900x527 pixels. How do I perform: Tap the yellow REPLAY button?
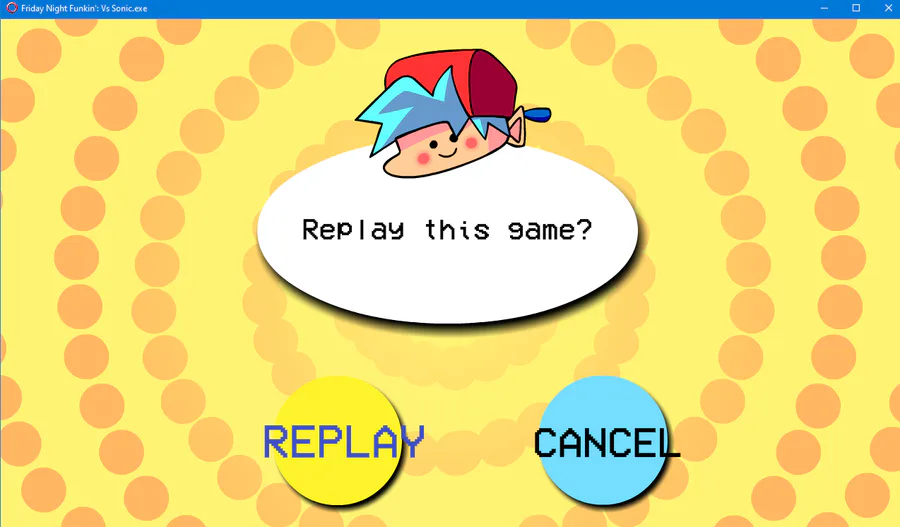click(338, 441)
